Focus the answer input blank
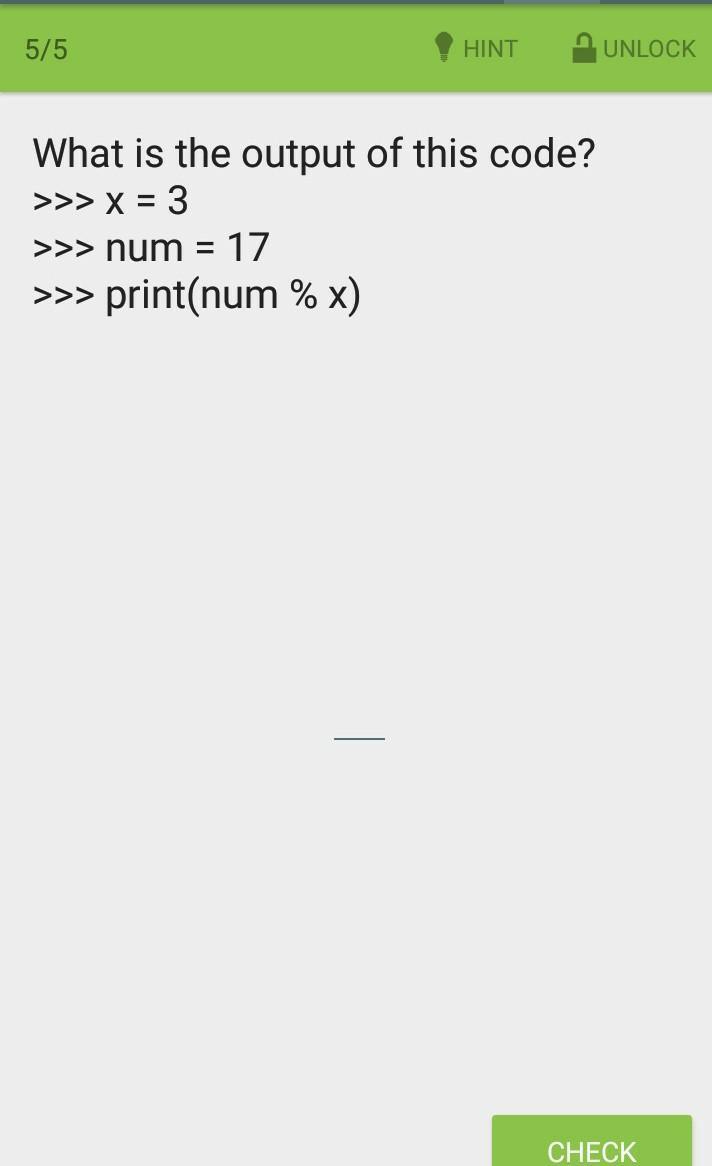Screen dimensions: 712x1166 (359, 725)
